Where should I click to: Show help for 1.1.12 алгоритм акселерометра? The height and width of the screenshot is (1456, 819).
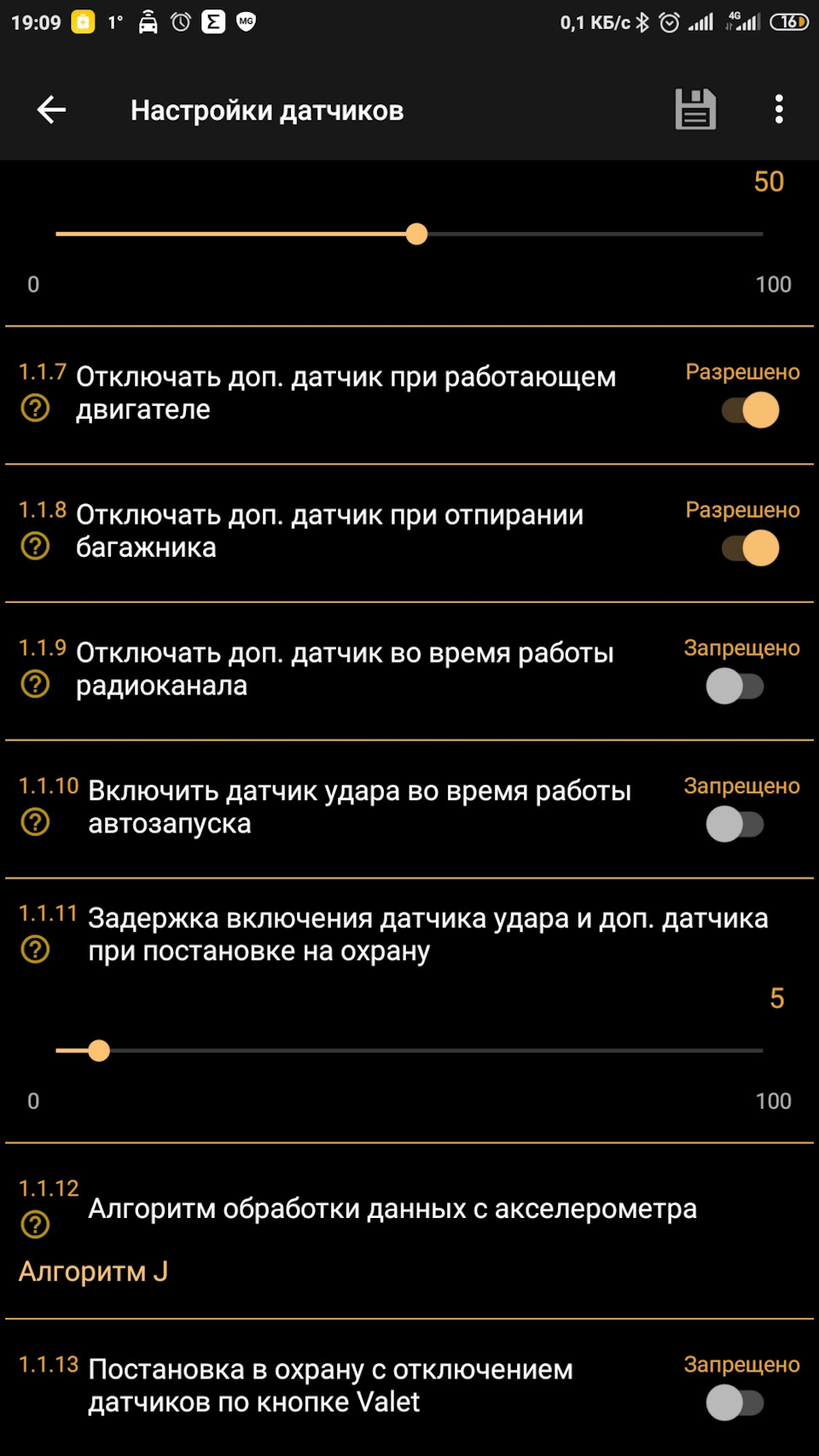35,1225
